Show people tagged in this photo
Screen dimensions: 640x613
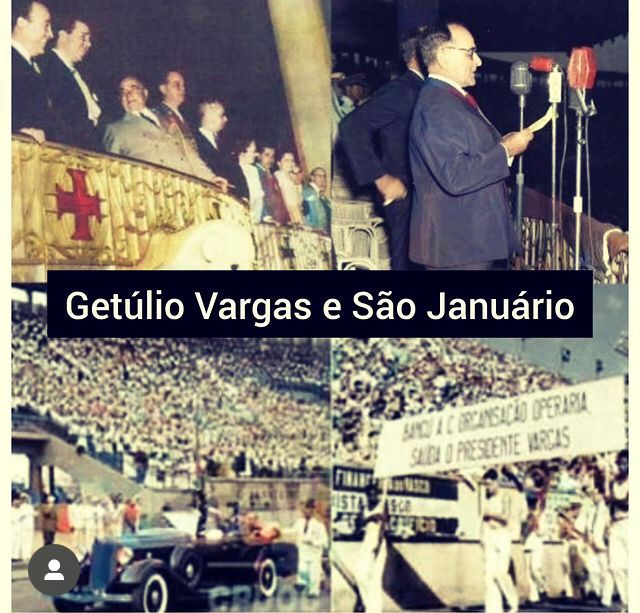coord(54,570)
